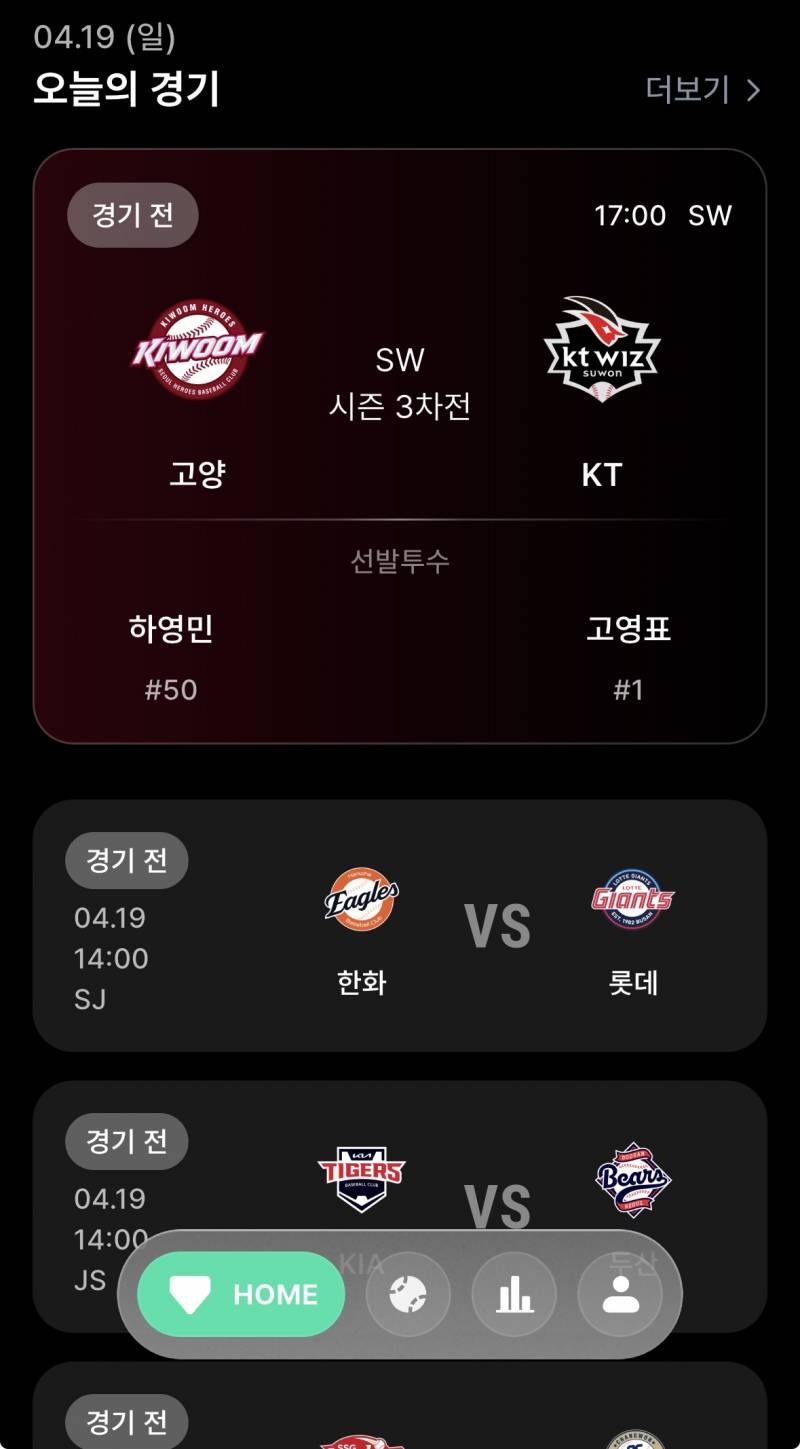
Task: Open the 고양 vs KT game card
Action: [x=400, y=446]
